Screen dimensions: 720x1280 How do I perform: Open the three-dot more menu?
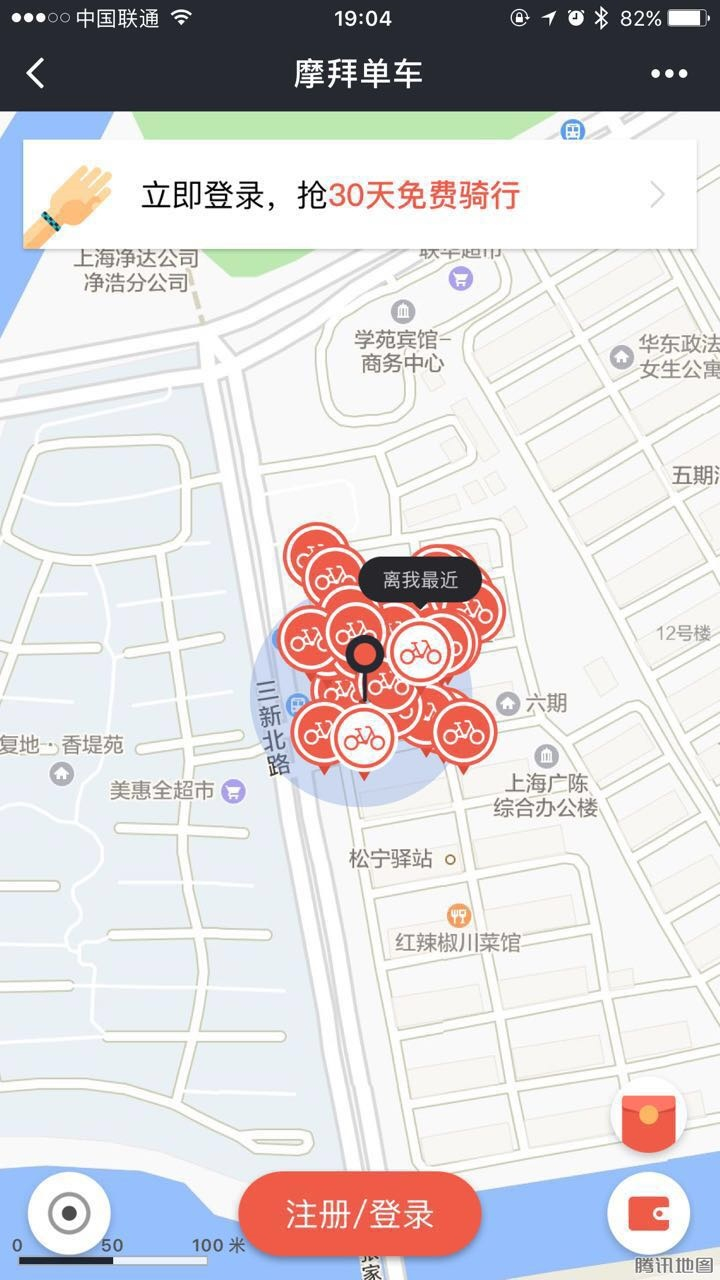669,73
